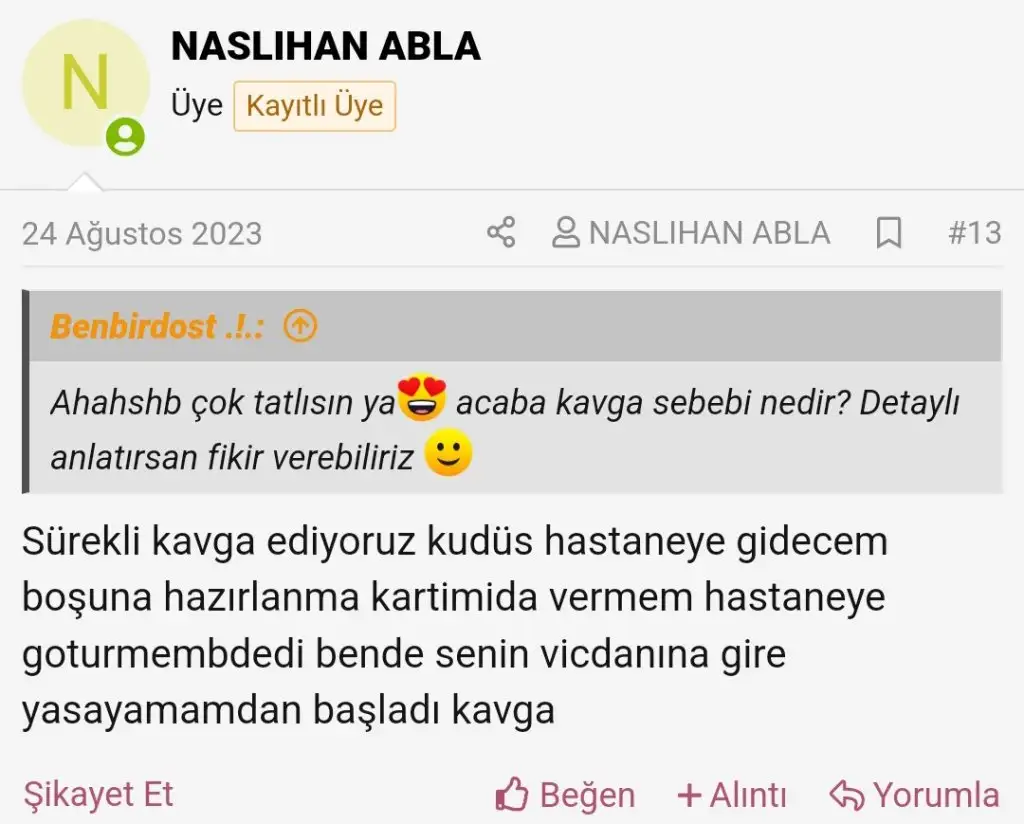Viewport: 1024px width, 824px height.
Task: Report the post with Şikayet Et
Action: click(98, 795)
